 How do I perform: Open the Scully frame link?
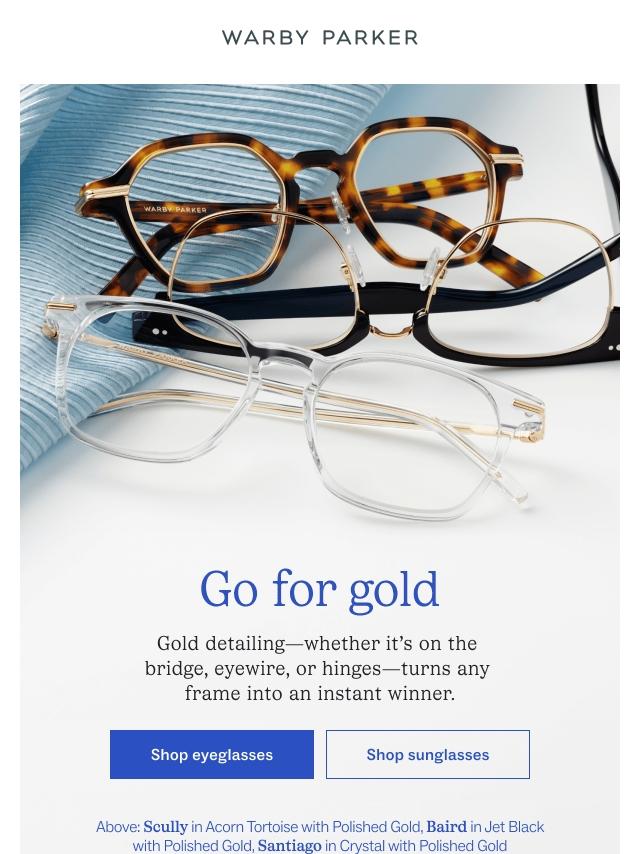point(165,827)
